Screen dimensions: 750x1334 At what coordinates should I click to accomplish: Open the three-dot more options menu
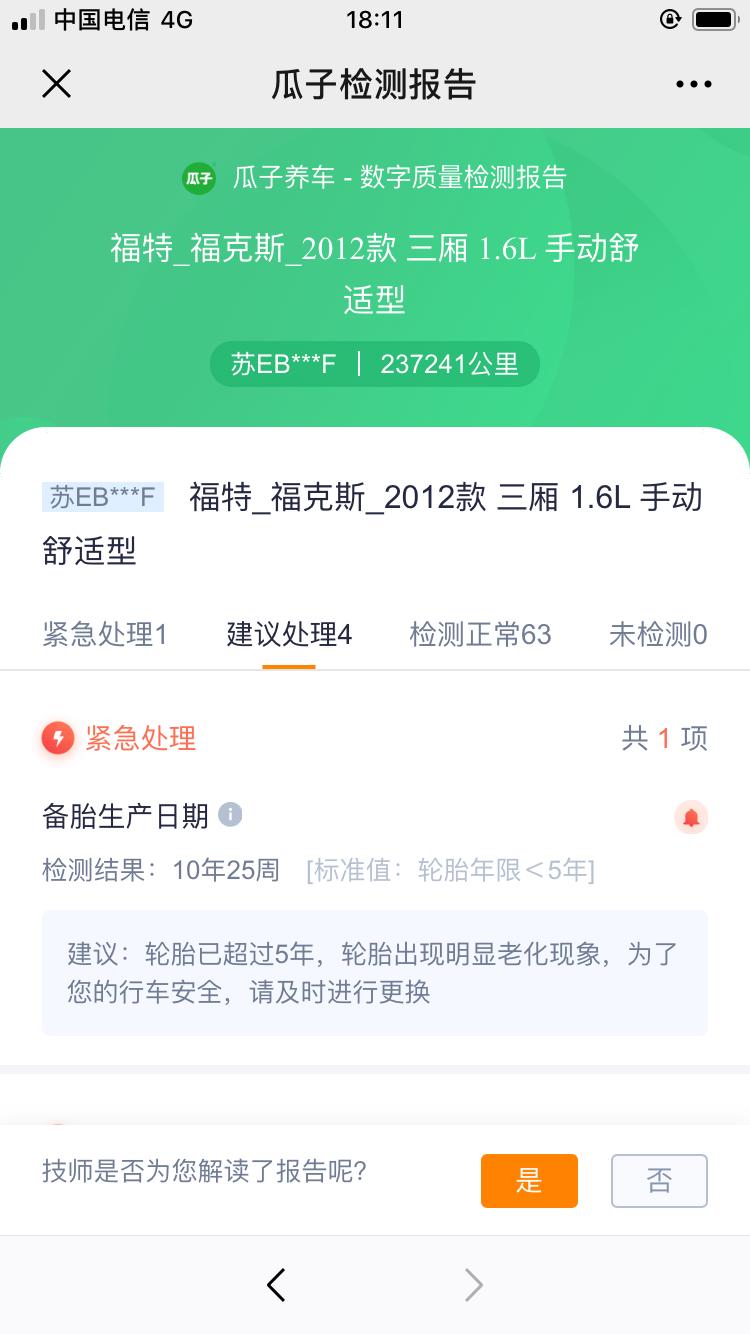tap(693, 84)
